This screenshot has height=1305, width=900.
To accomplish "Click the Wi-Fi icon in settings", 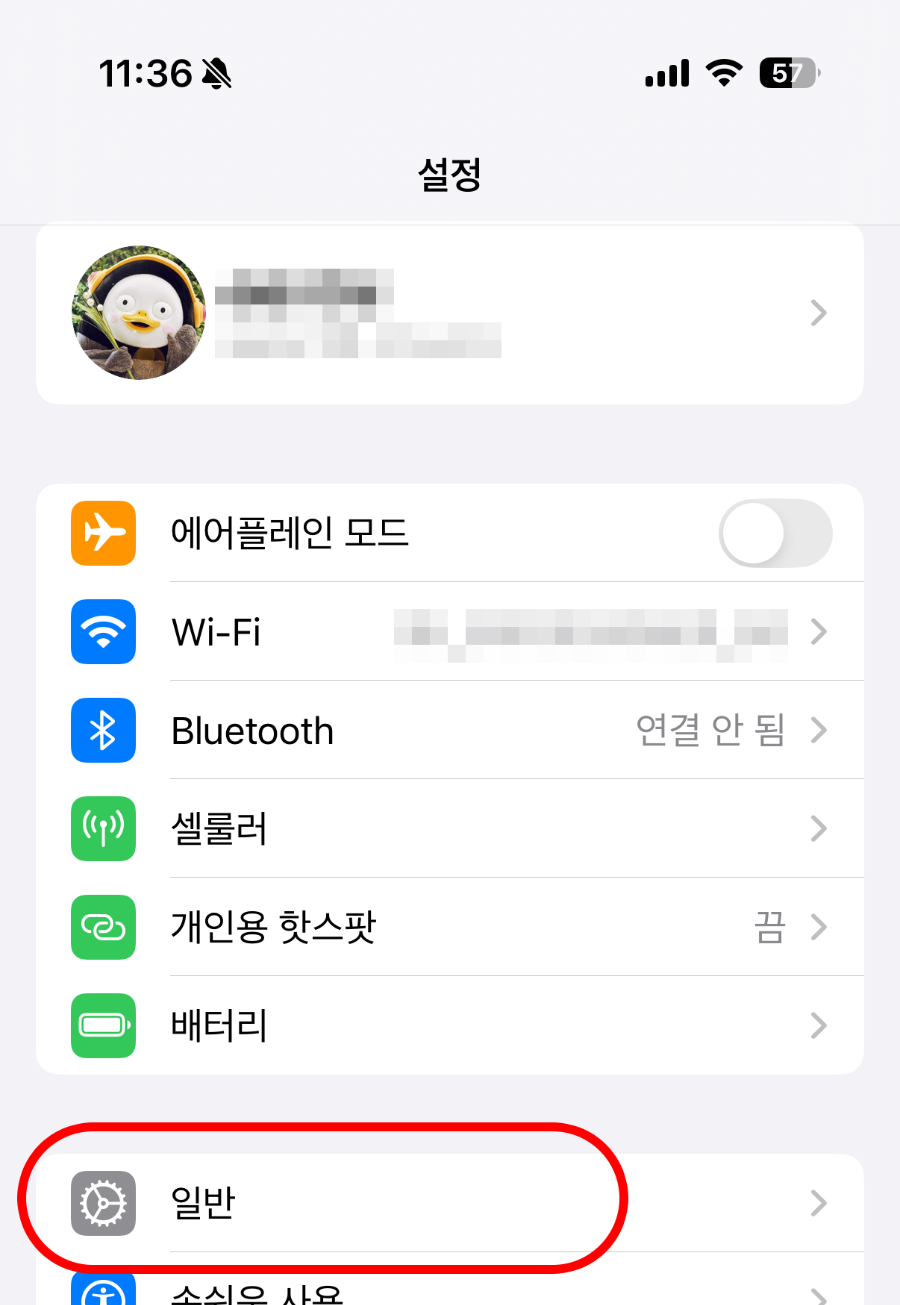I will (103, 632).
